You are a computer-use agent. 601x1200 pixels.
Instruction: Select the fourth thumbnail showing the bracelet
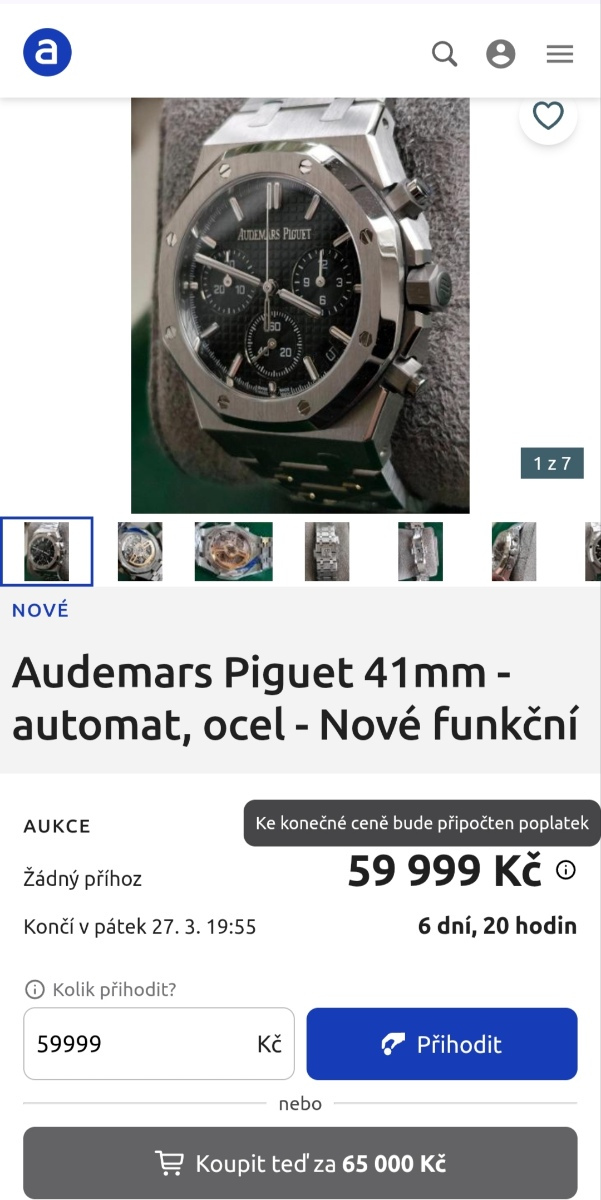(327, 551)
